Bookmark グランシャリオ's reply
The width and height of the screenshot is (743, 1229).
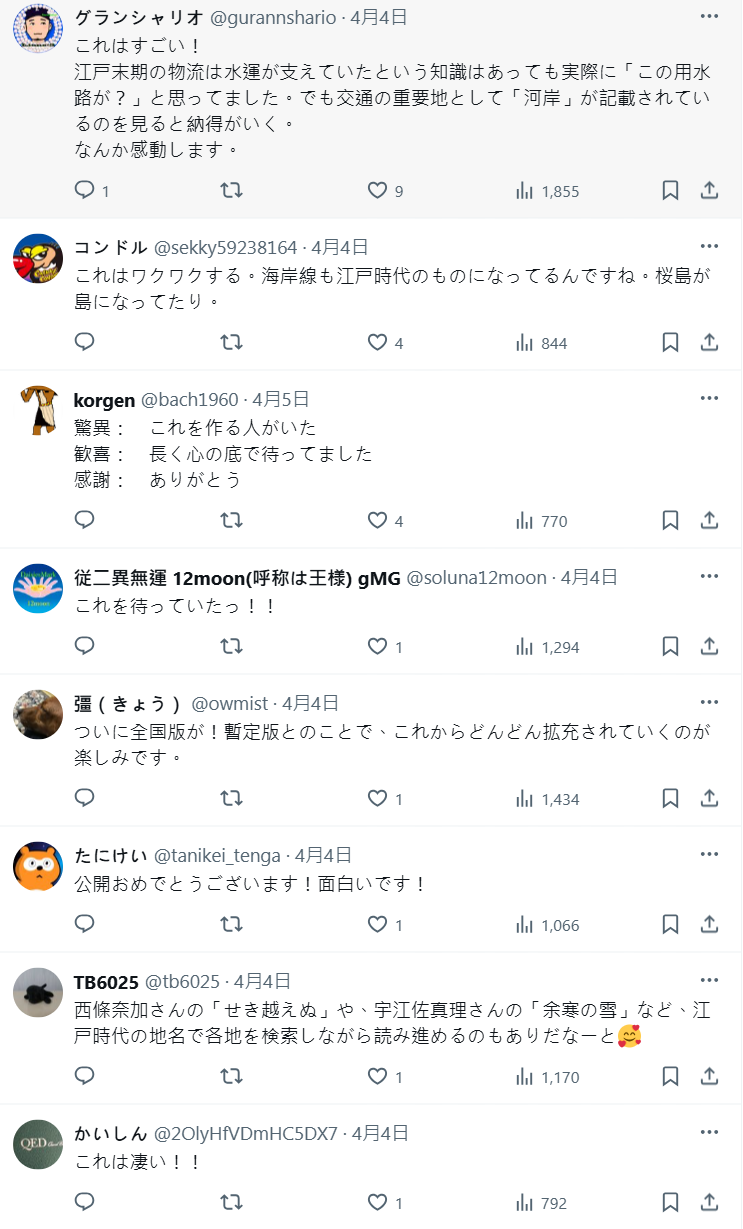(x=670, y=191)
